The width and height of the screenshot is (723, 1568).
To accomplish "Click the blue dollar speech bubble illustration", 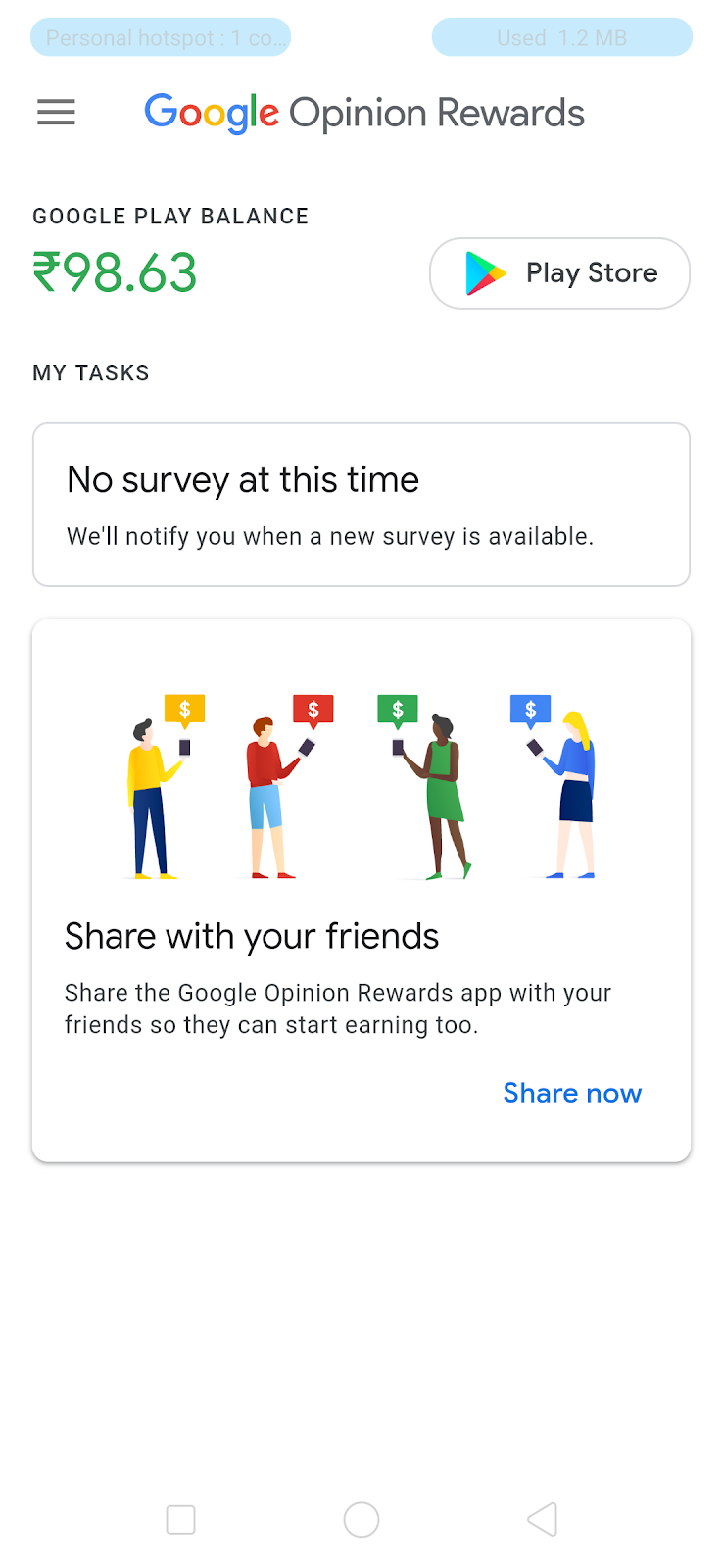I will pyautogui.click(x=530, y=708).
